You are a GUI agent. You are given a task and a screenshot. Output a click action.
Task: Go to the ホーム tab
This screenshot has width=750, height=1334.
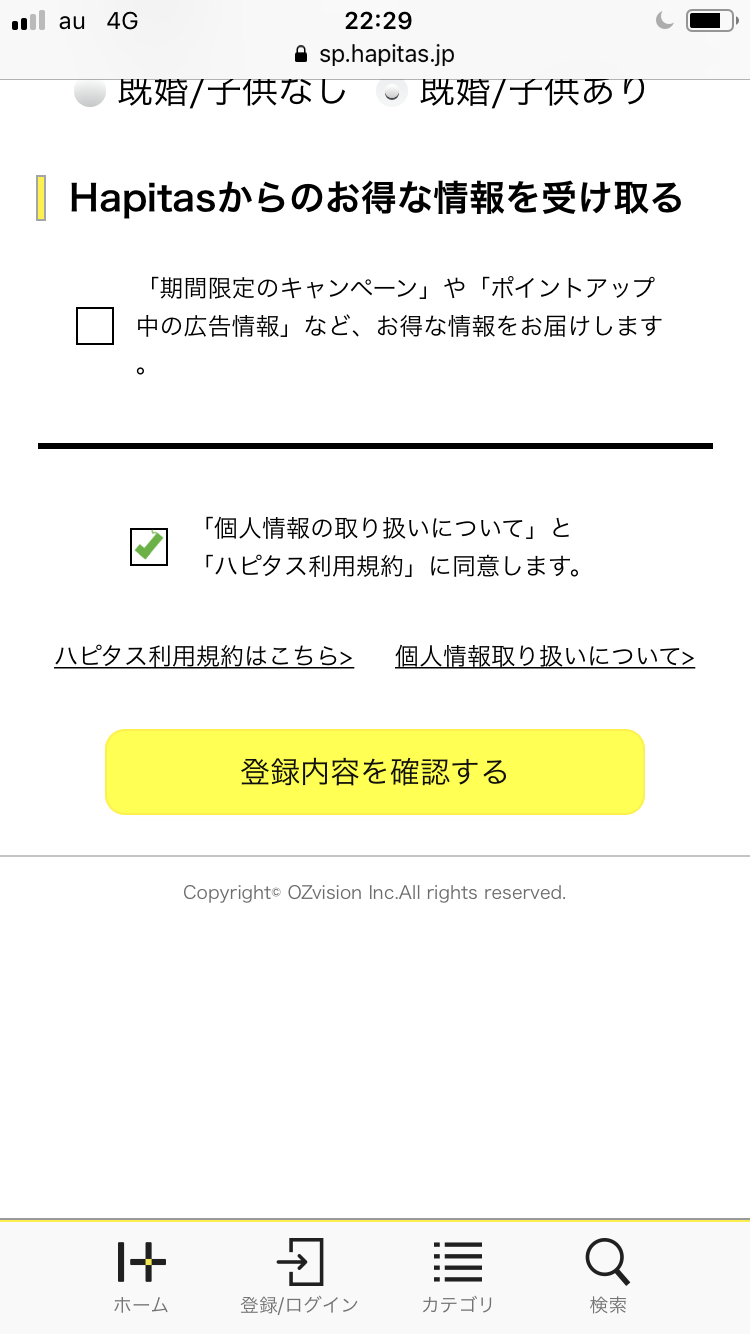141,1276
